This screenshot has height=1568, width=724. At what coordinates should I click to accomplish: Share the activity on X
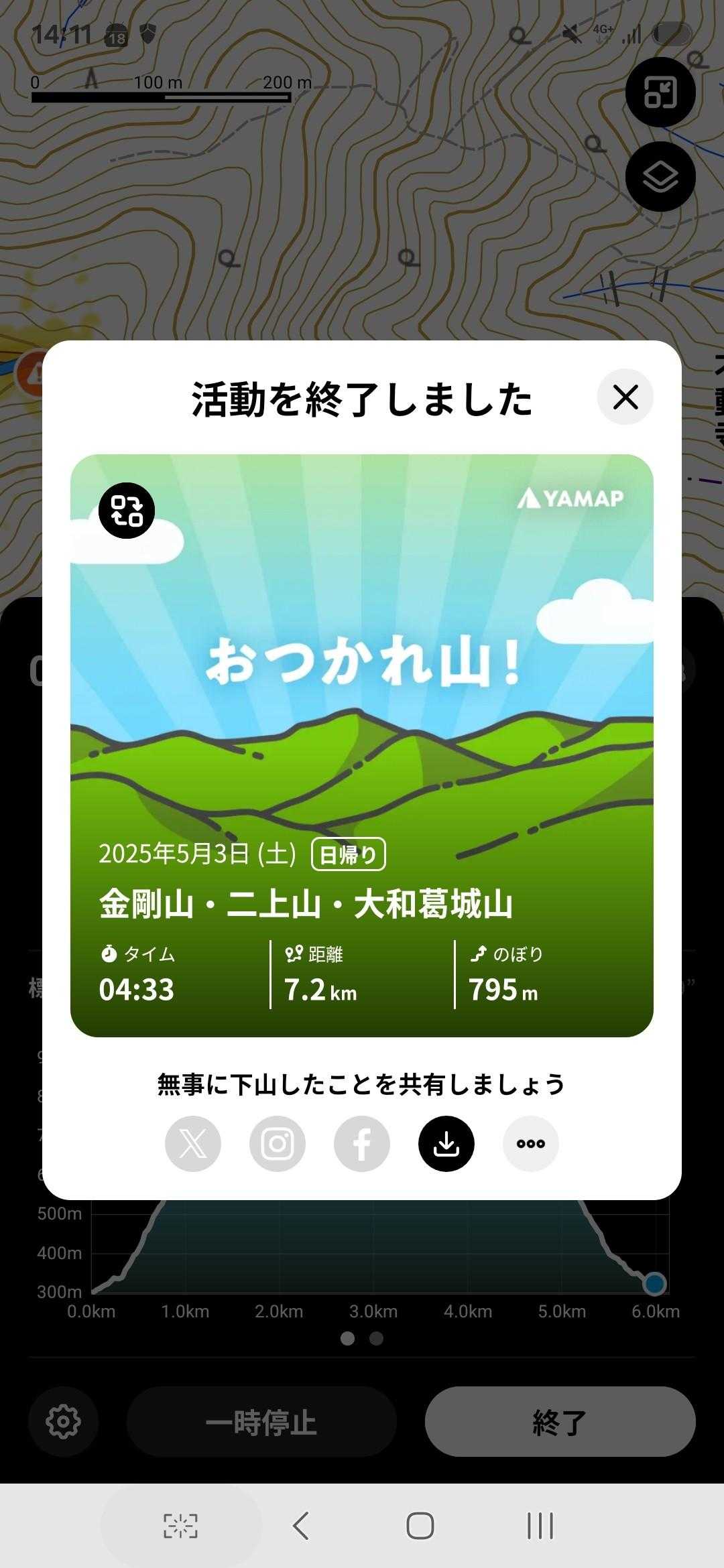193,1144
